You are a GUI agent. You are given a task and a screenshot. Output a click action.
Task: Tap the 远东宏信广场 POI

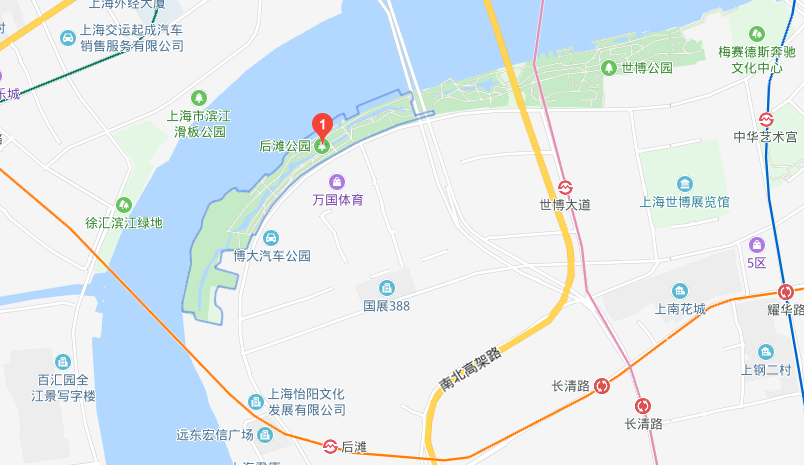click(264, 434)
